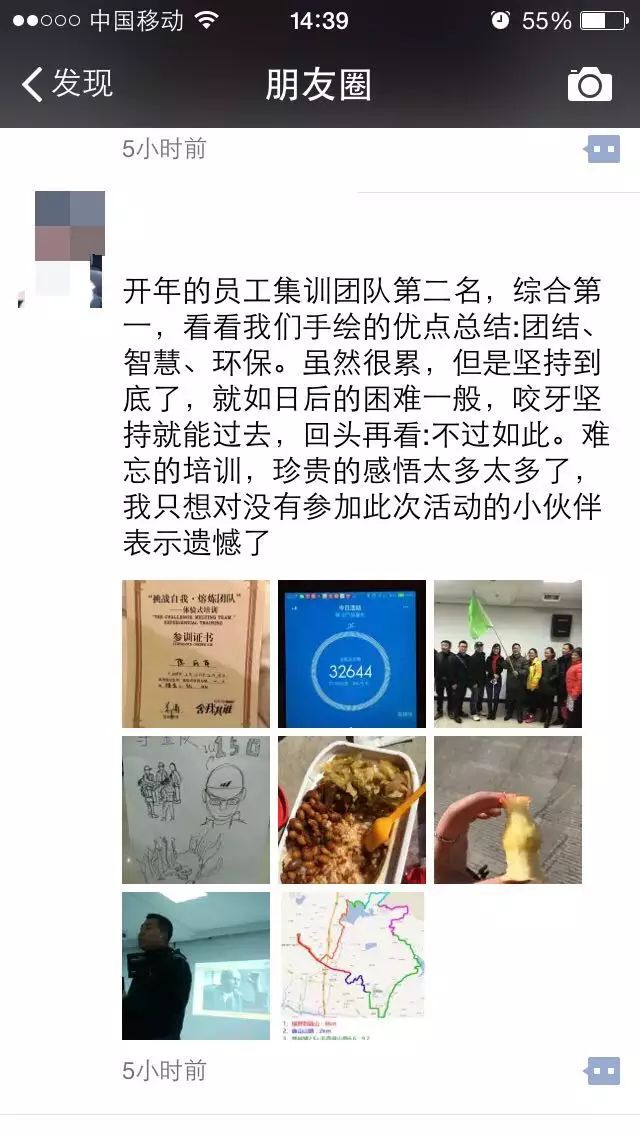The width and height of the screenshot is (640, 1136).
Task: View the 32644 step count photo
Action: pos(352,654)
